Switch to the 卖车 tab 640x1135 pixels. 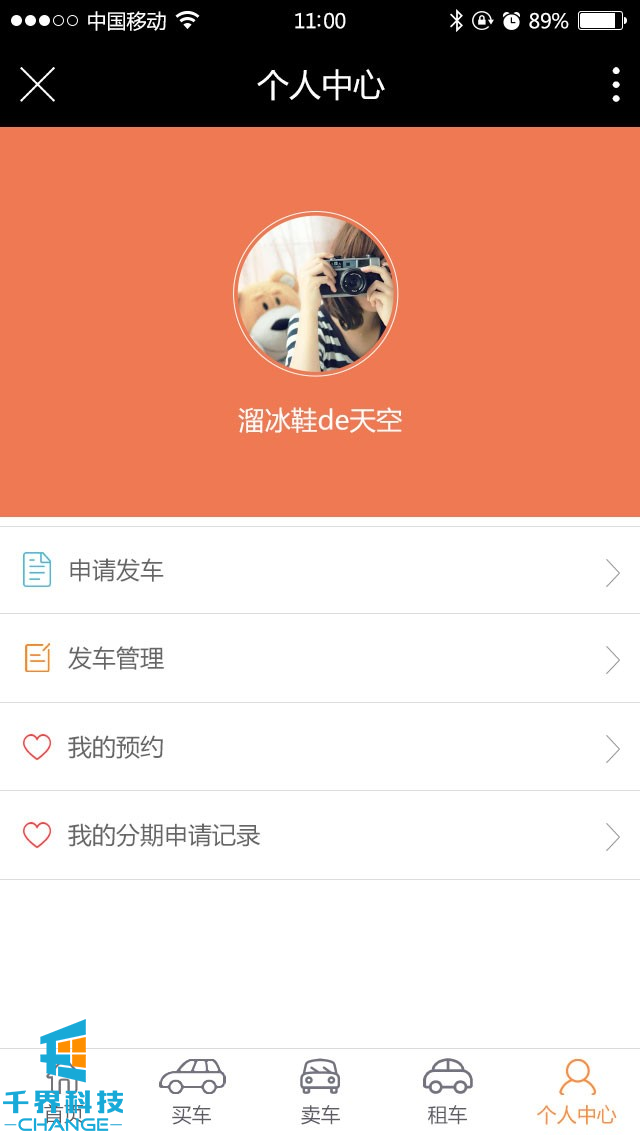point(320,1091)
